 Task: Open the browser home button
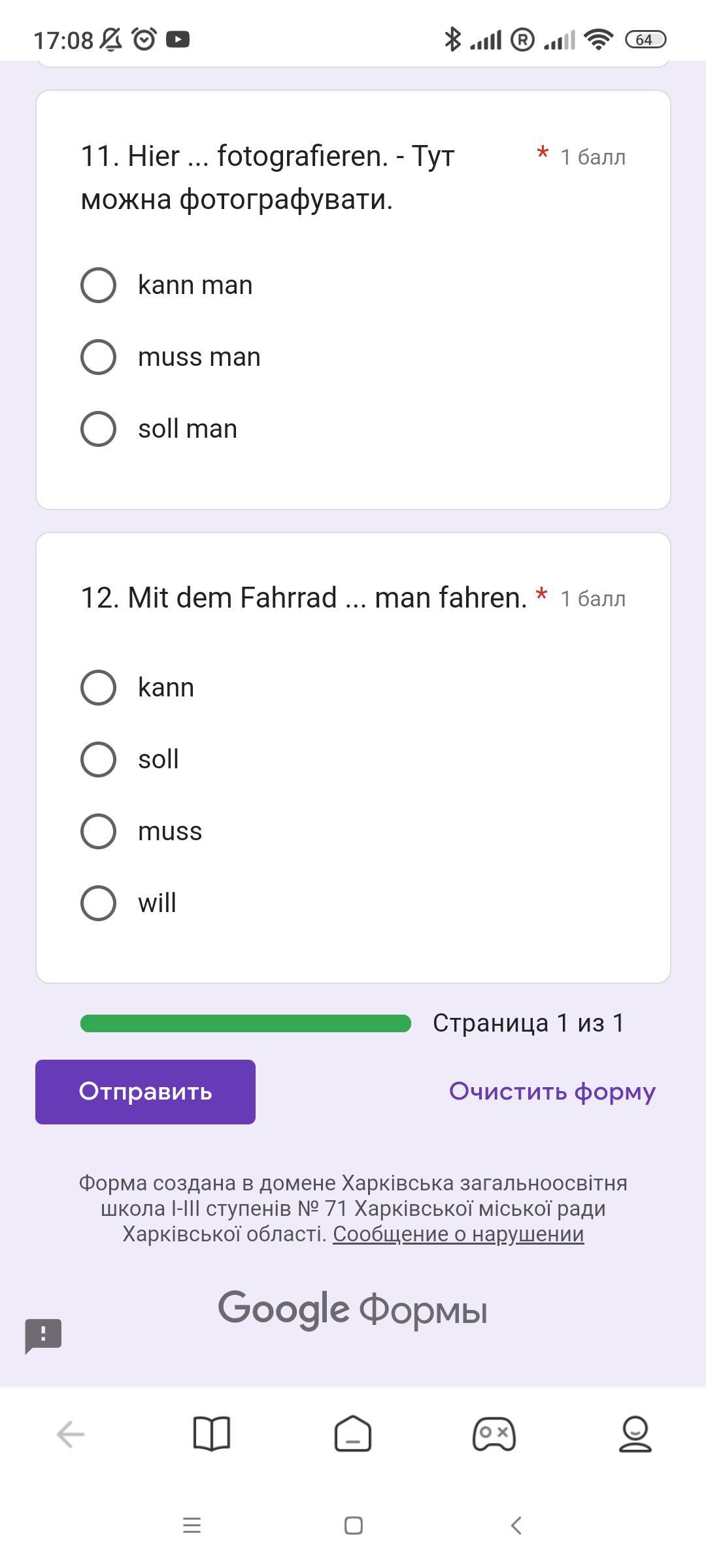tap(353, 1434)
